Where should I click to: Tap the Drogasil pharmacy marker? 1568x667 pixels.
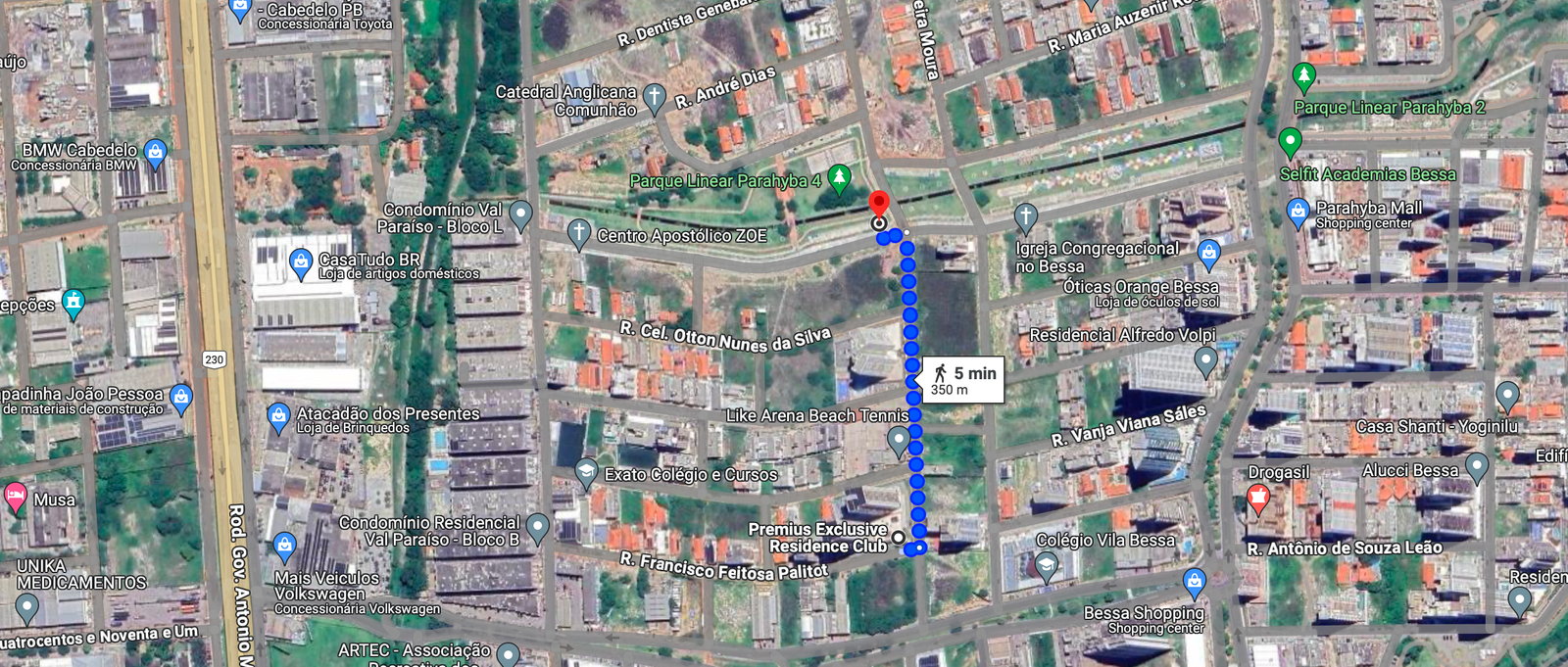coord(1258,500)
